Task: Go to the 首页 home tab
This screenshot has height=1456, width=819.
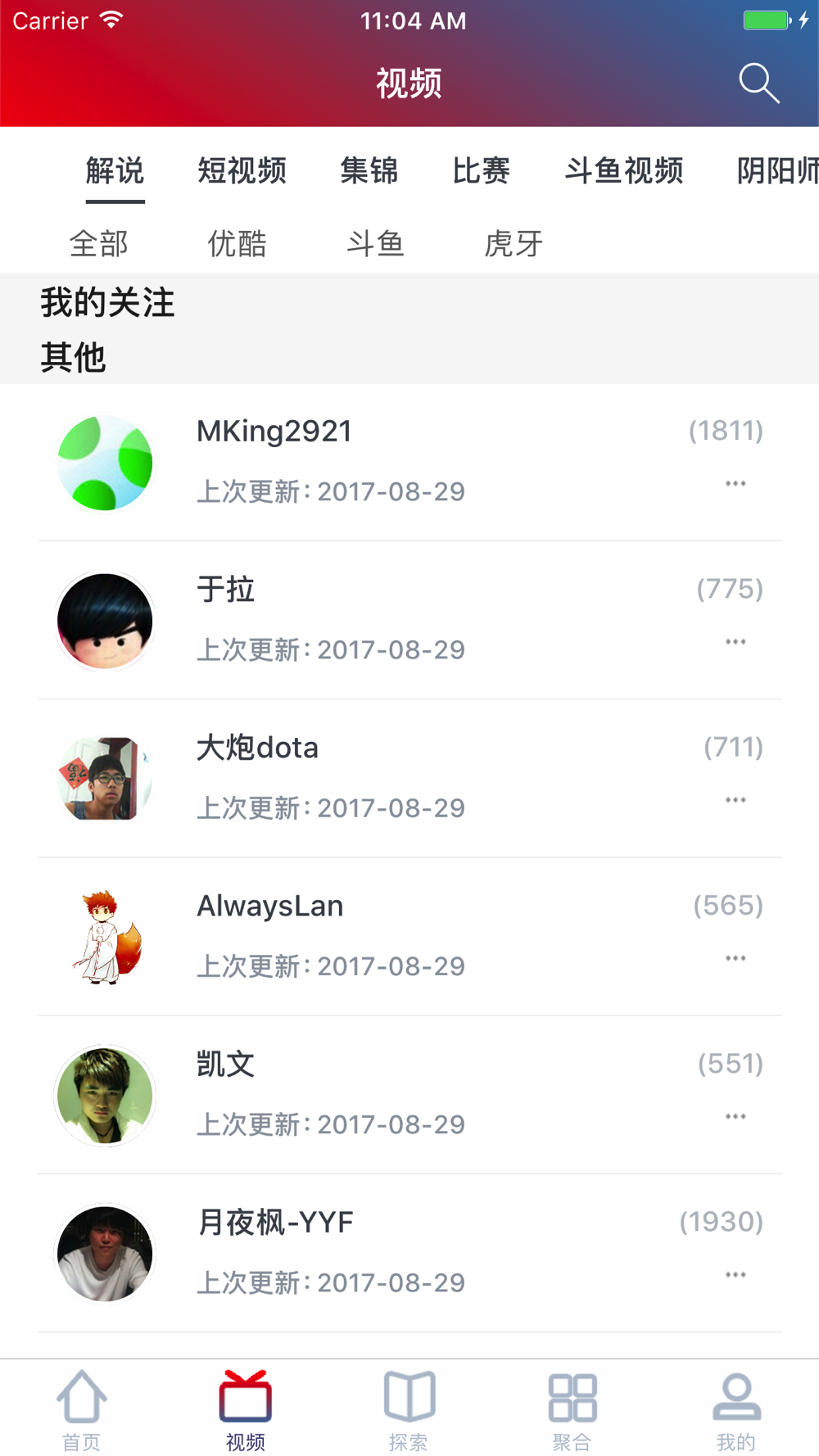Action: pyautogui.click(x=82, y=1410)
